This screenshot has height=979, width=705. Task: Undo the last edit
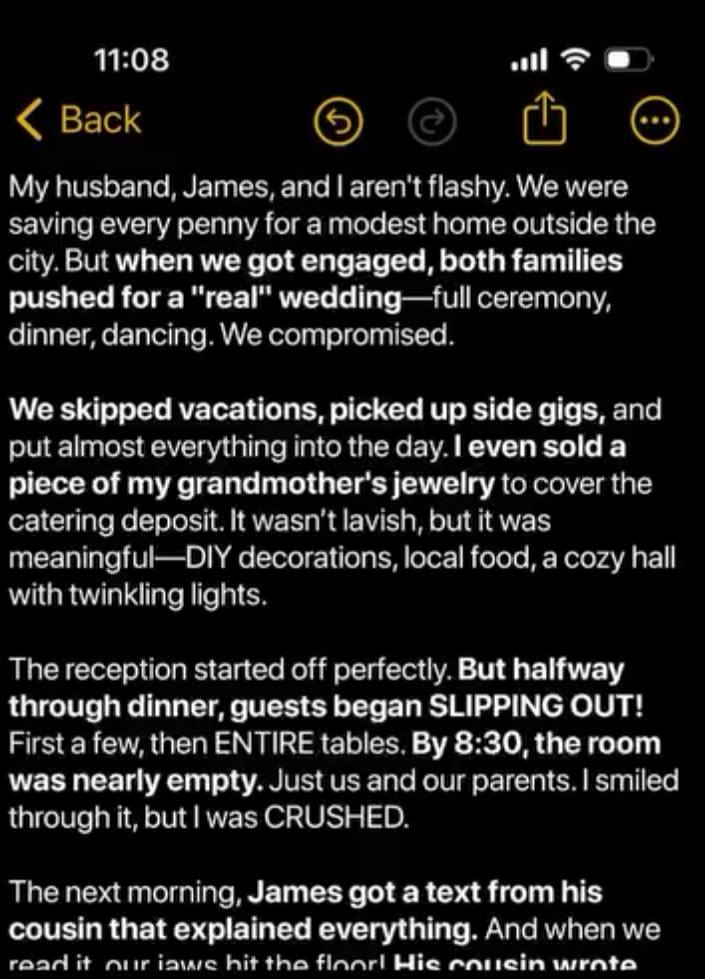click(x=338, y=123)
